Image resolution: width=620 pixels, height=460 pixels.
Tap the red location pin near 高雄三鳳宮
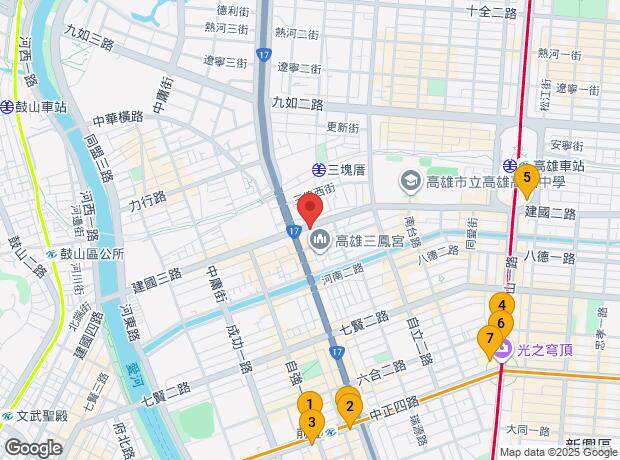tap(311, 211)
